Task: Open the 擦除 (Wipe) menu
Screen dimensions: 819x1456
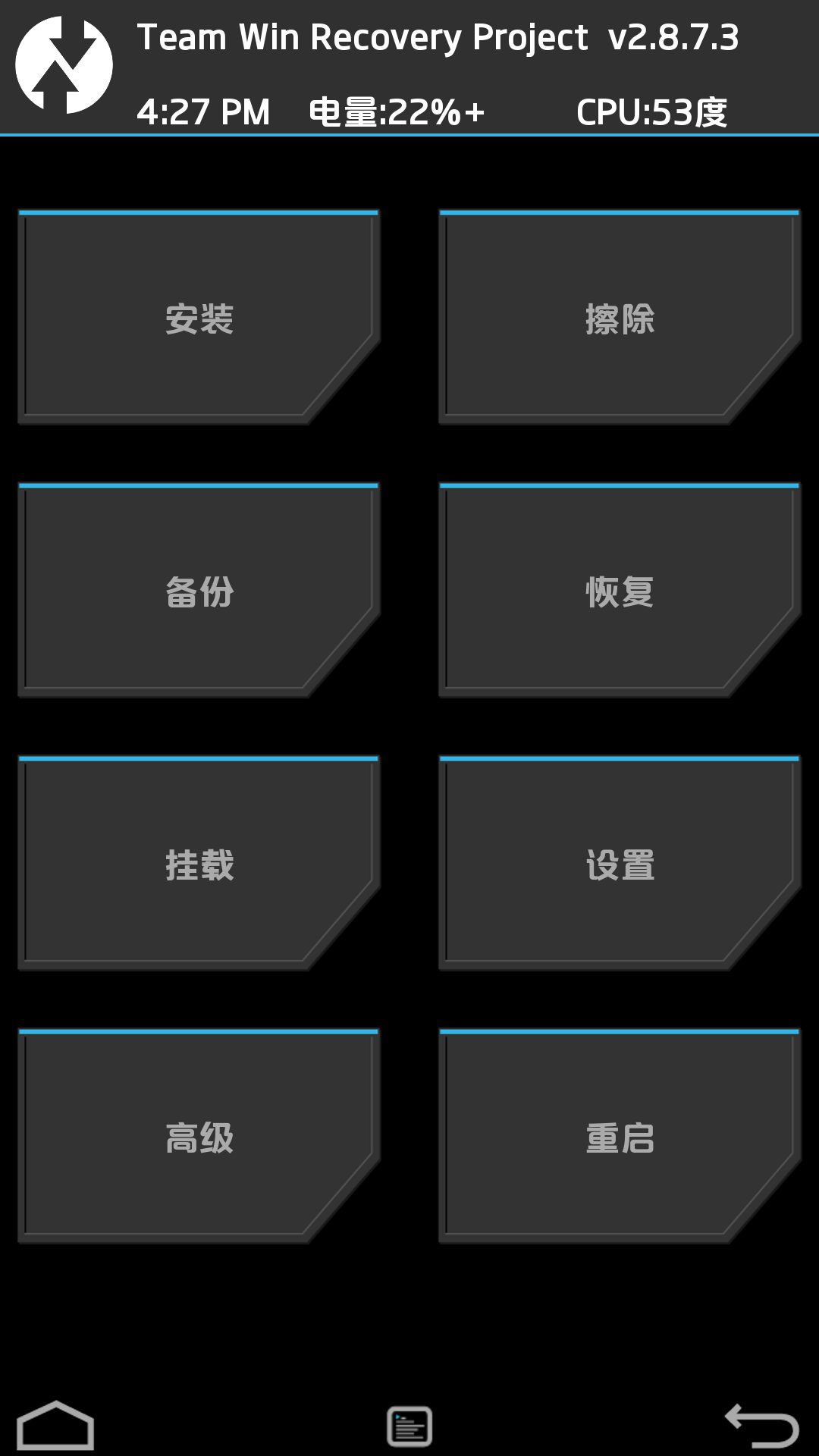Action: 620,318
